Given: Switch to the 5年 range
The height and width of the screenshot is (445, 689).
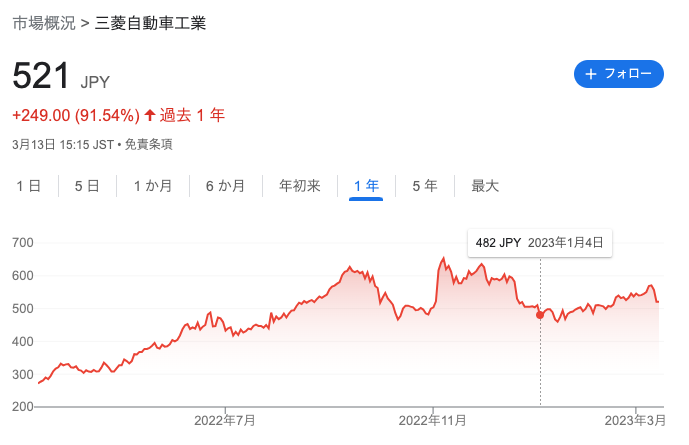Looking at the screenshot, I should [x=425, y=185].
